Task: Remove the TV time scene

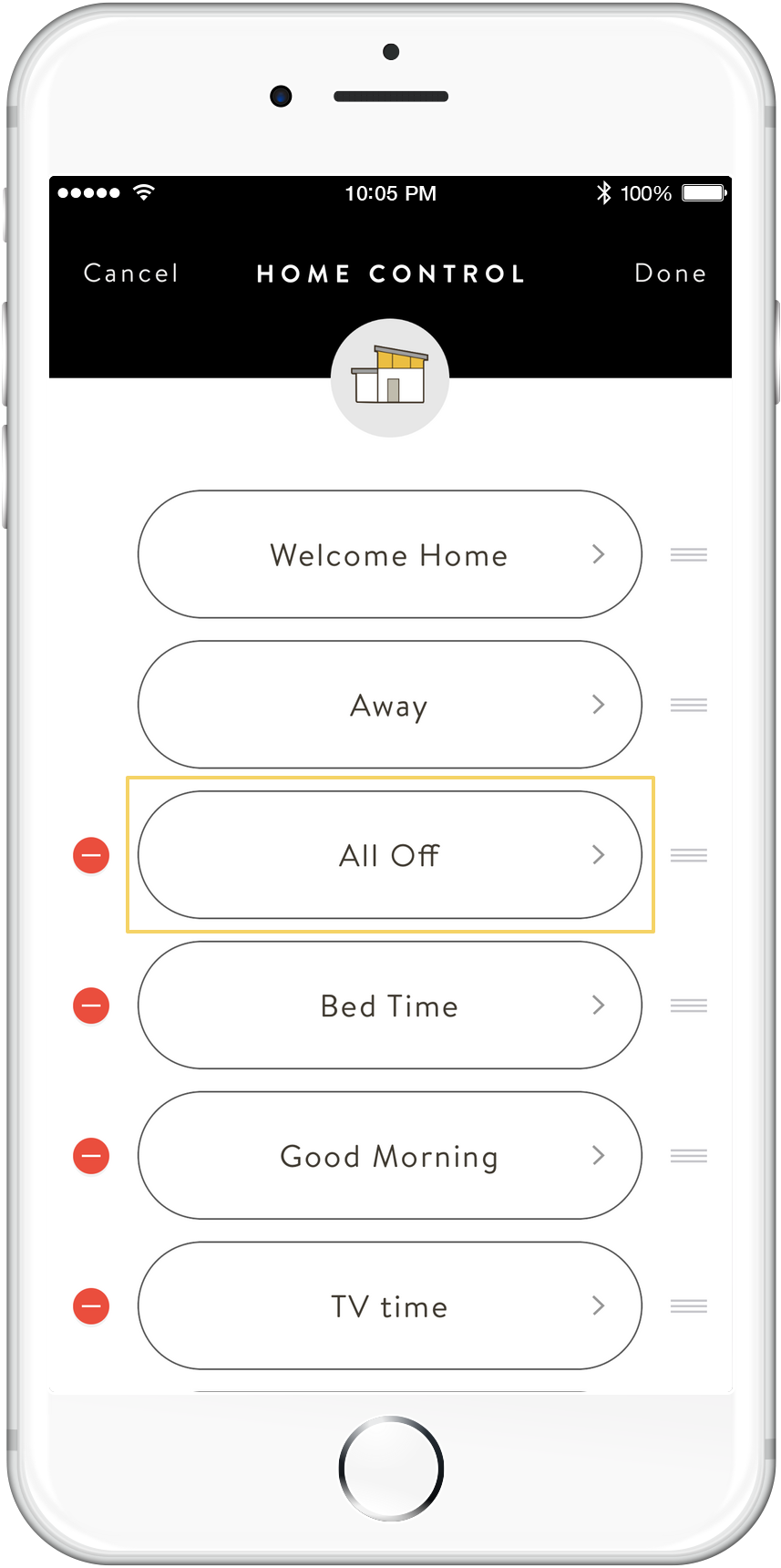Action: (x=91, y=1306)
